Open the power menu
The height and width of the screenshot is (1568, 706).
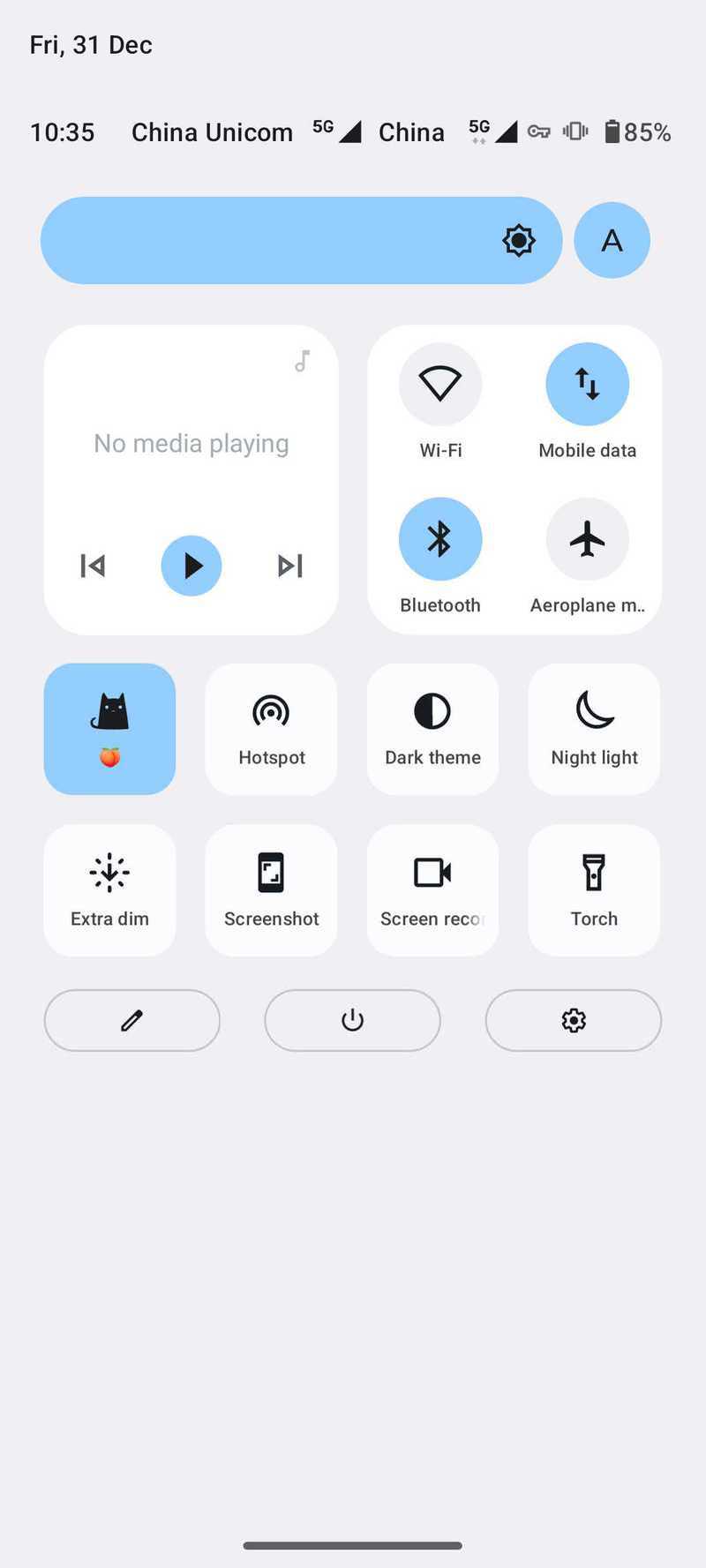[353, 1020]
